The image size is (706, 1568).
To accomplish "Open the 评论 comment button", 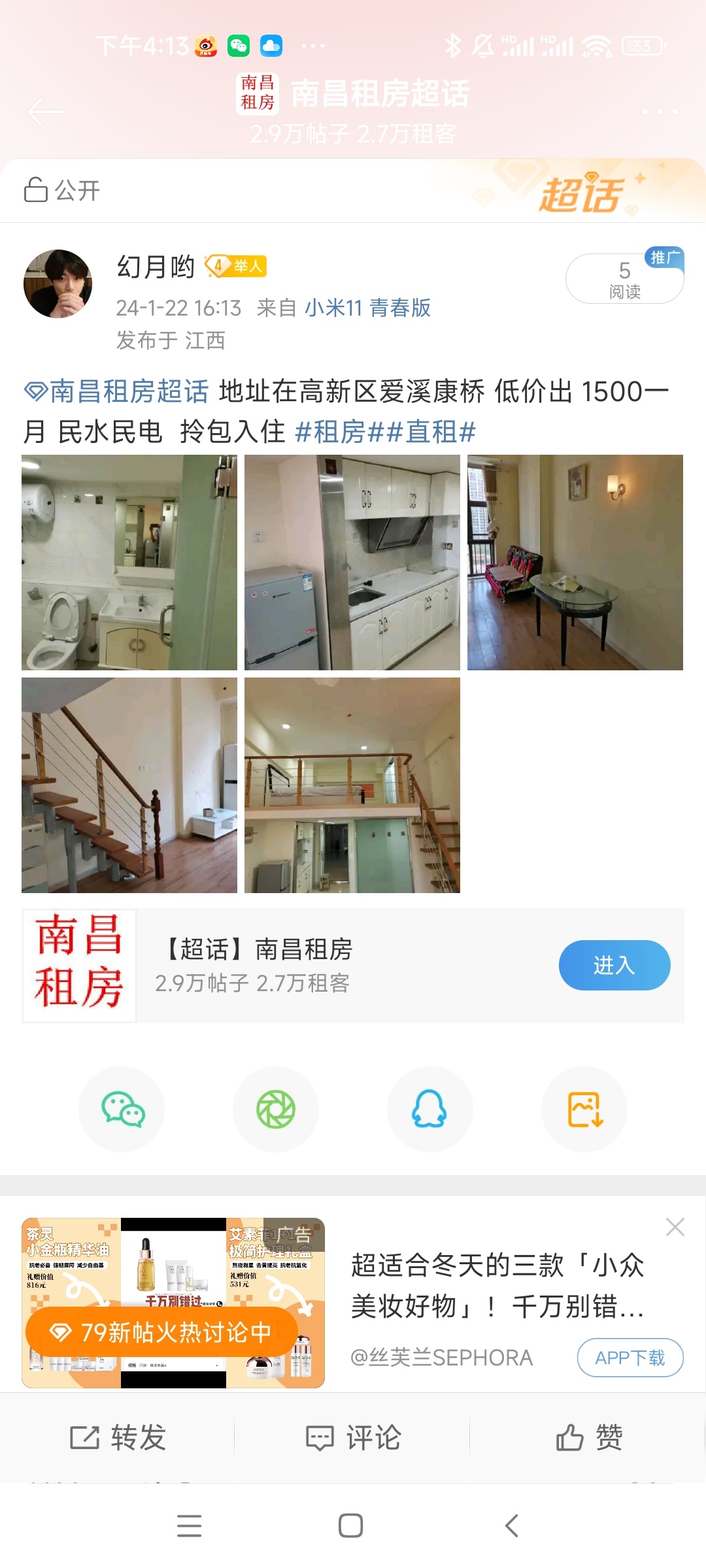I will pyautogui.click(x=353, y=1437).
